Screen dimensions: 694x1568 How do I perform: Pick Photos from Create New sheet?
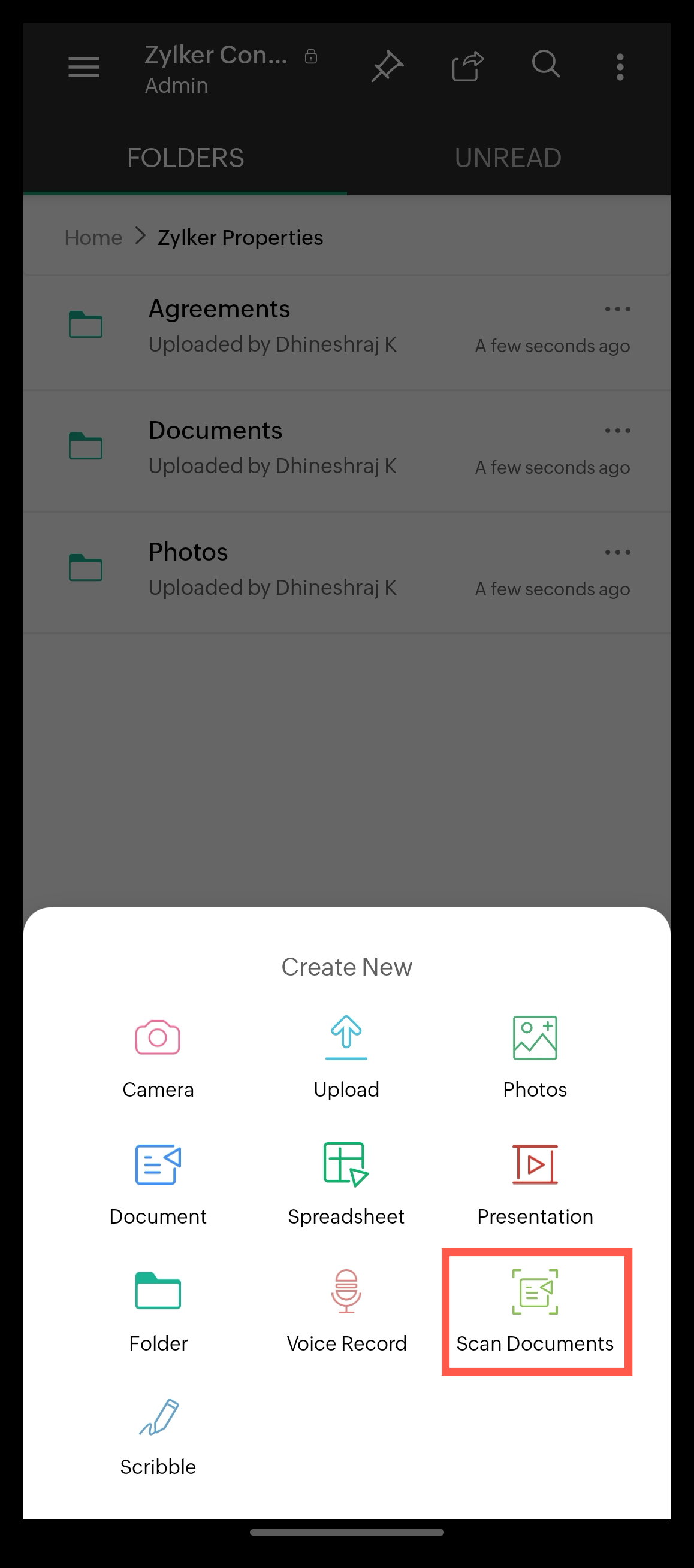click(535, 1057)
